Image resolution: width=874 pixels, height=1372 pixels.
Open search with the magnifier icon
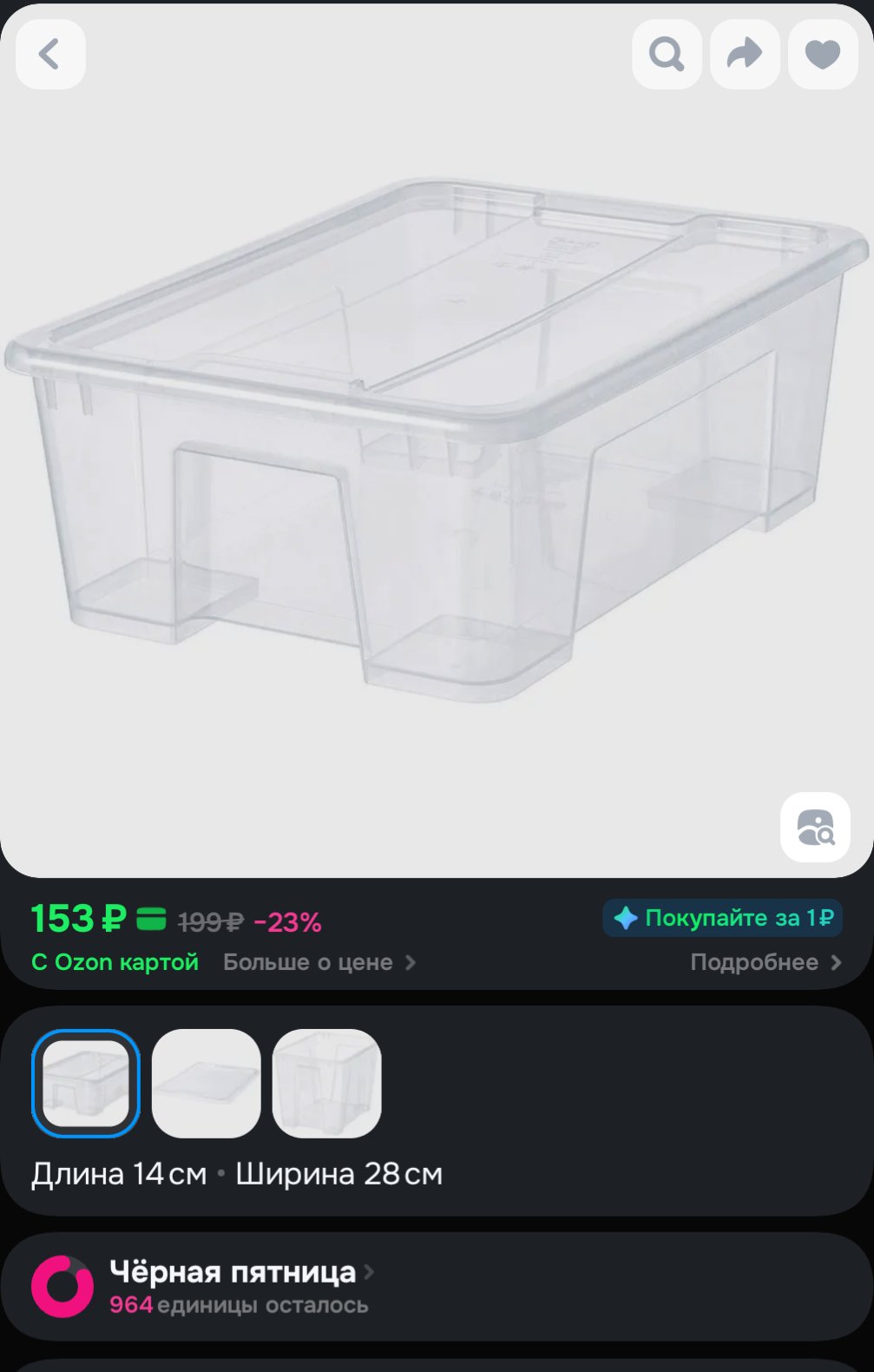(x=667, y=55)
